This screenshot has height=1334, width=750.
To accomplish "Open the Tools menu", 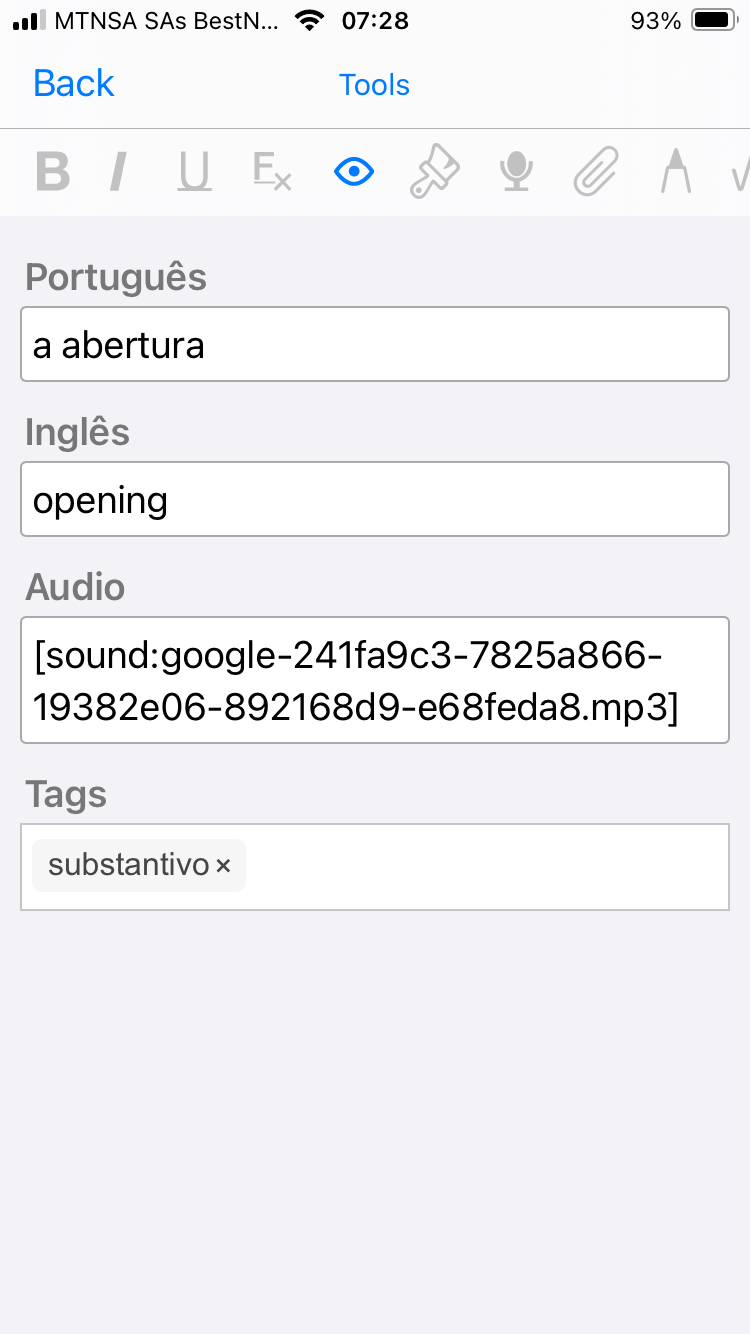I will click(374, 85).
